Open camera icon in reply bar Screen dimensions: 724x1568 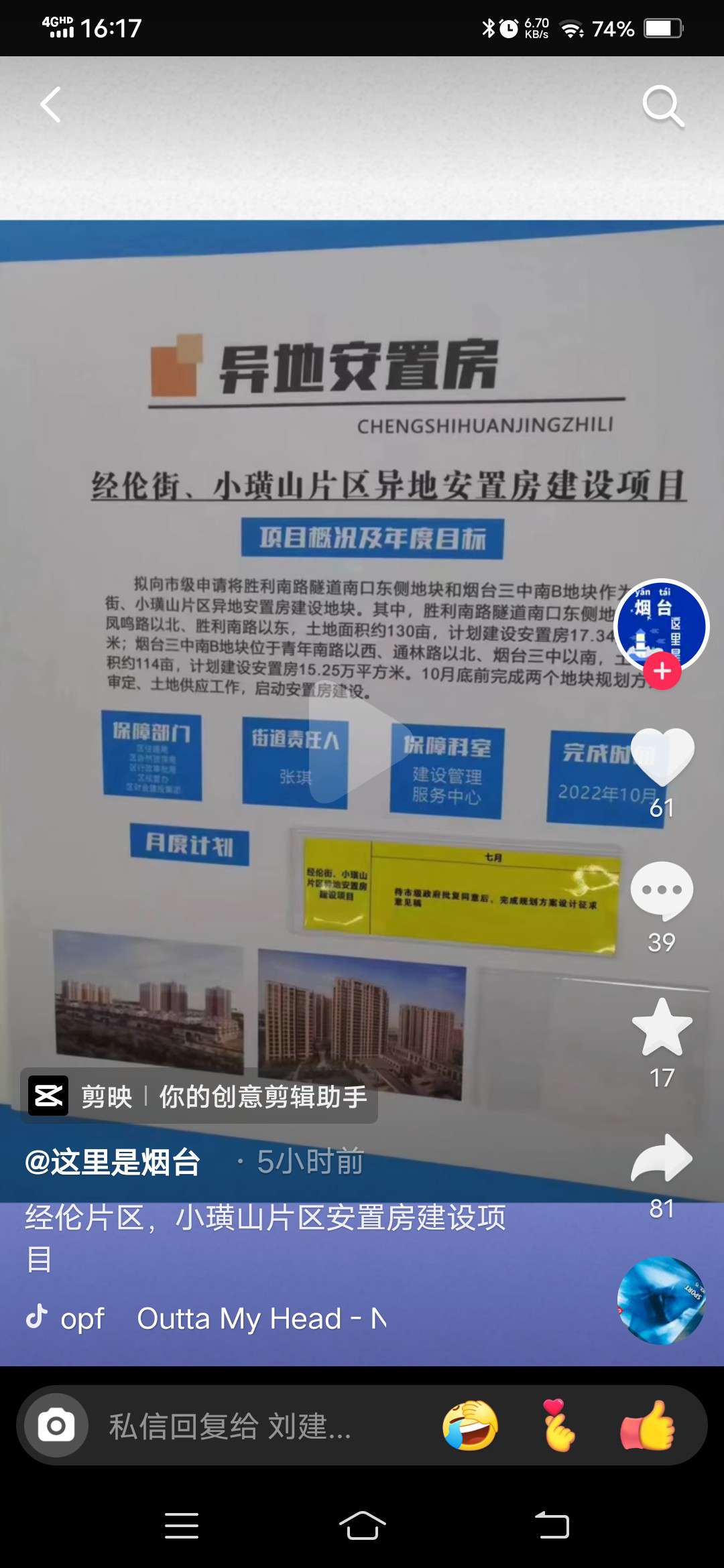click(x=56, y=1425)
